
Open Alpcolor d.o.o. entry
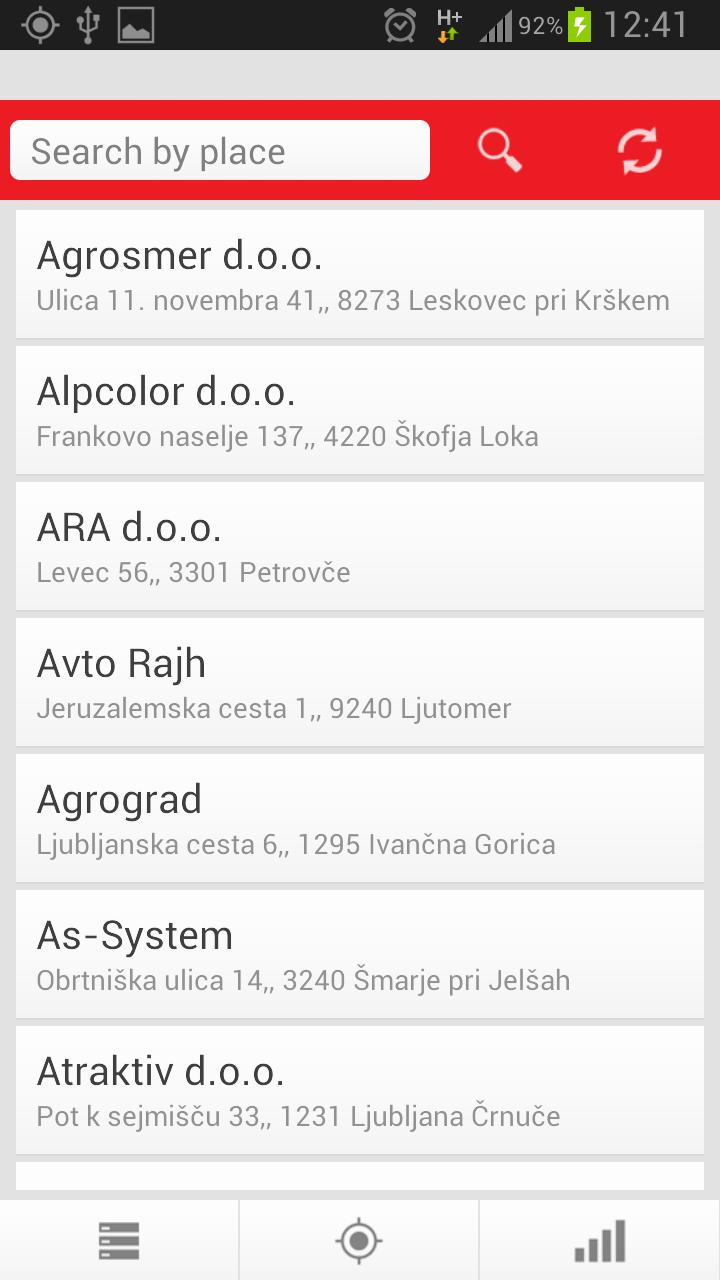(360, 410)
